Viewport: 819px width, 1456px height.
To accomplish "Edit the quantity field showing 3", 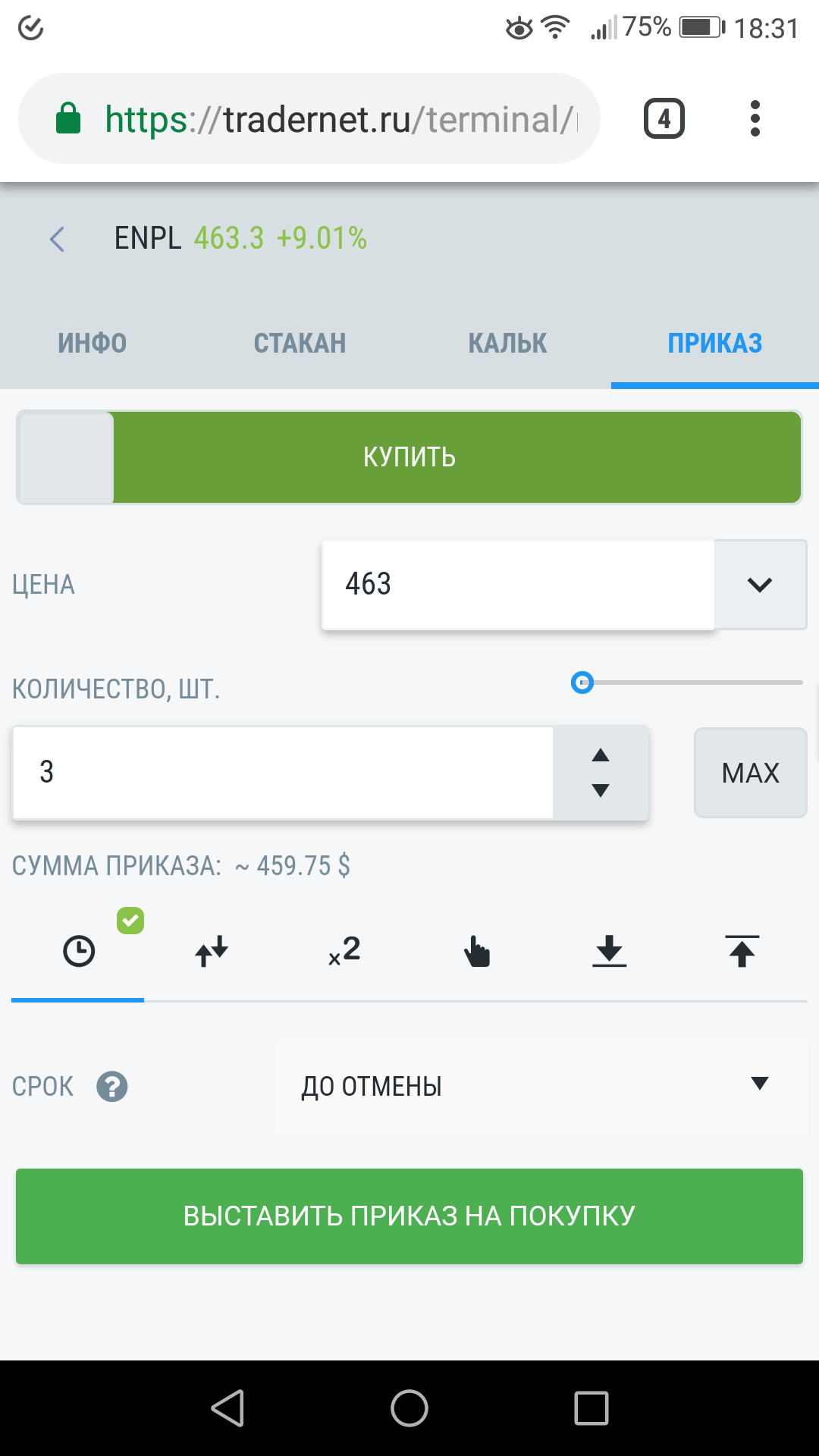I will (x=282, y=773).
